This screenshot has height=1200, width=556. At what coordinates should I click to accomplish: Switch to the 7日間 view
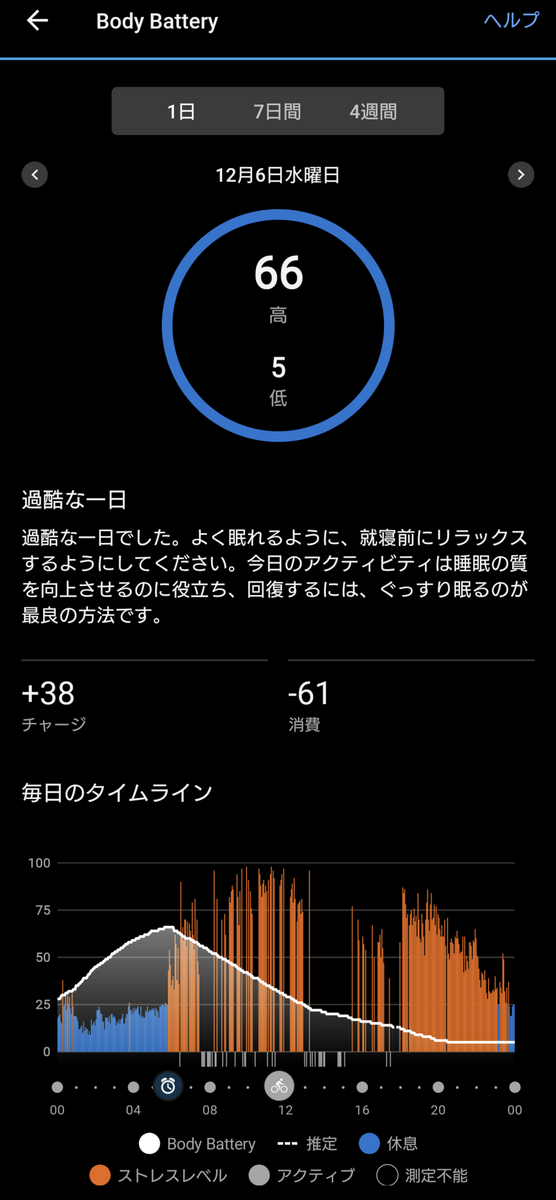(x=277, y=112)
